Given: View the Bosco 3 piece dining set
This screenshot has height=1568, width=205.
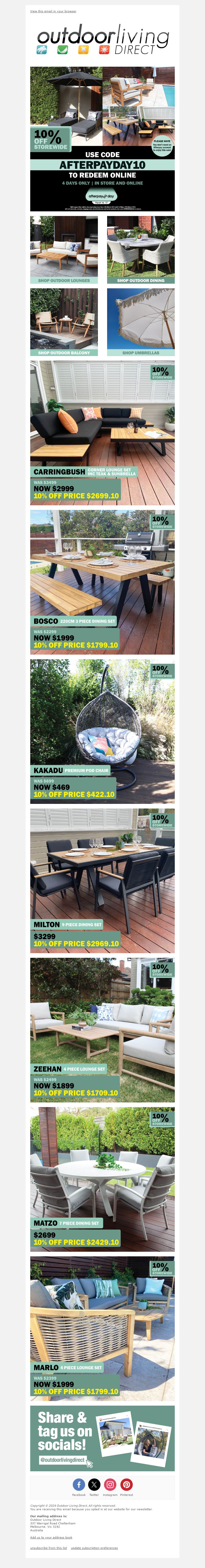Looking at the screenshot, I should 102,581.
